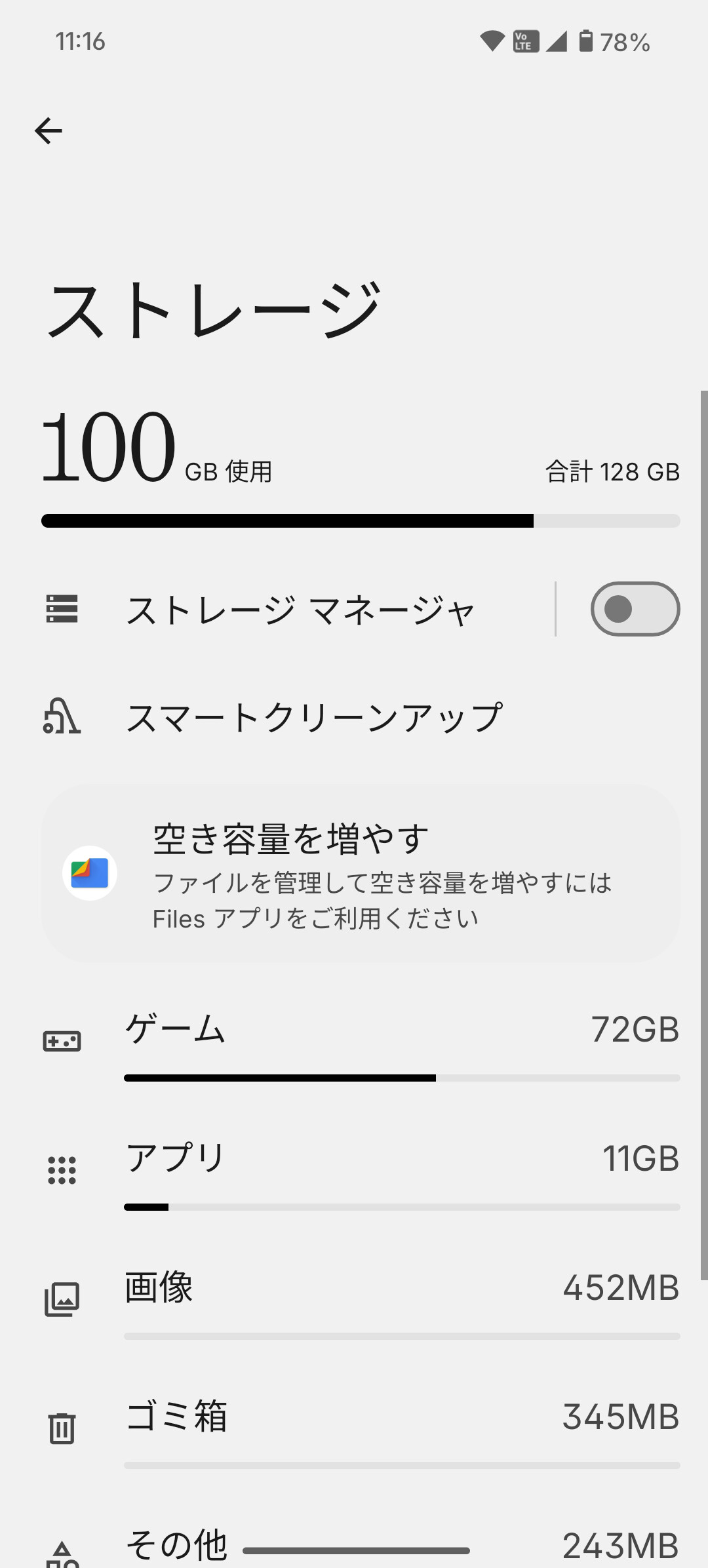
Task: View ゲーム storage details
Action: pos(401,1041)
